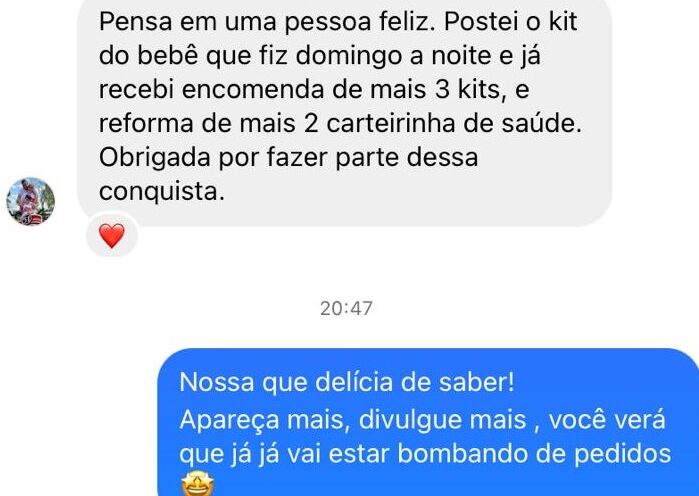Tap the red heart reaction under the message
699x496 pixels.
coord(112,236)
